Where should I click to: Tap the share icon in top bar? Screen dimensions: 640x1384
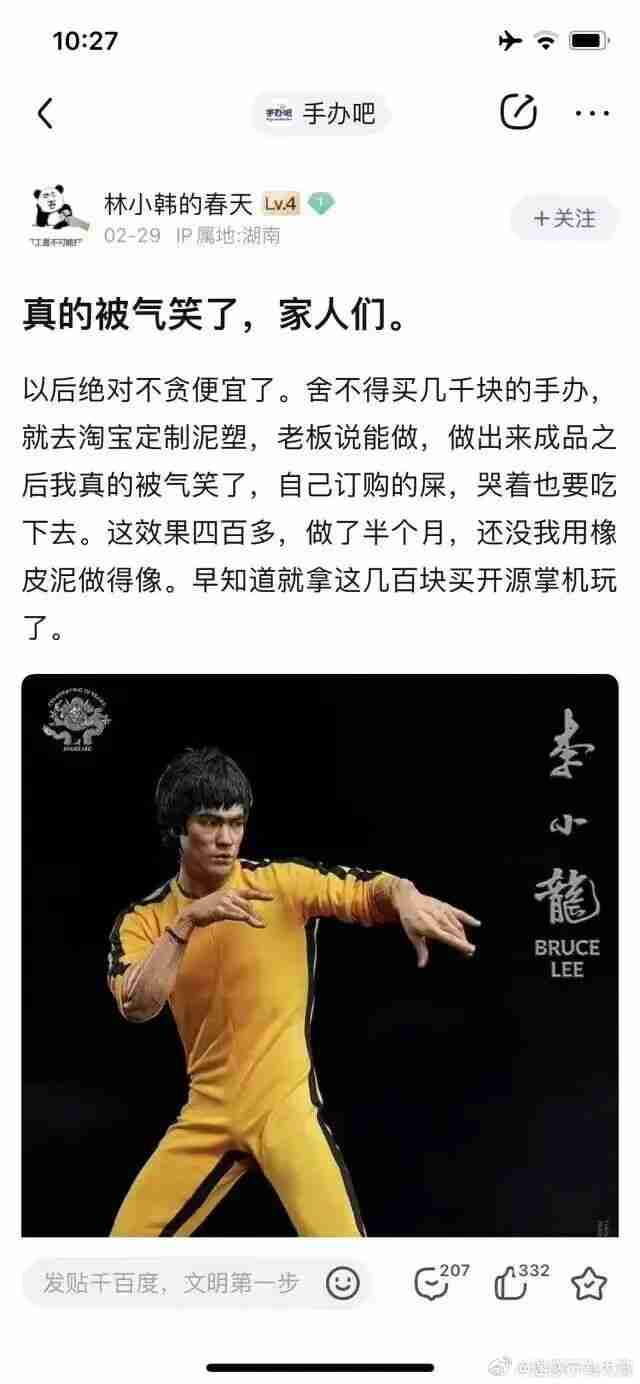pos(517,113)
